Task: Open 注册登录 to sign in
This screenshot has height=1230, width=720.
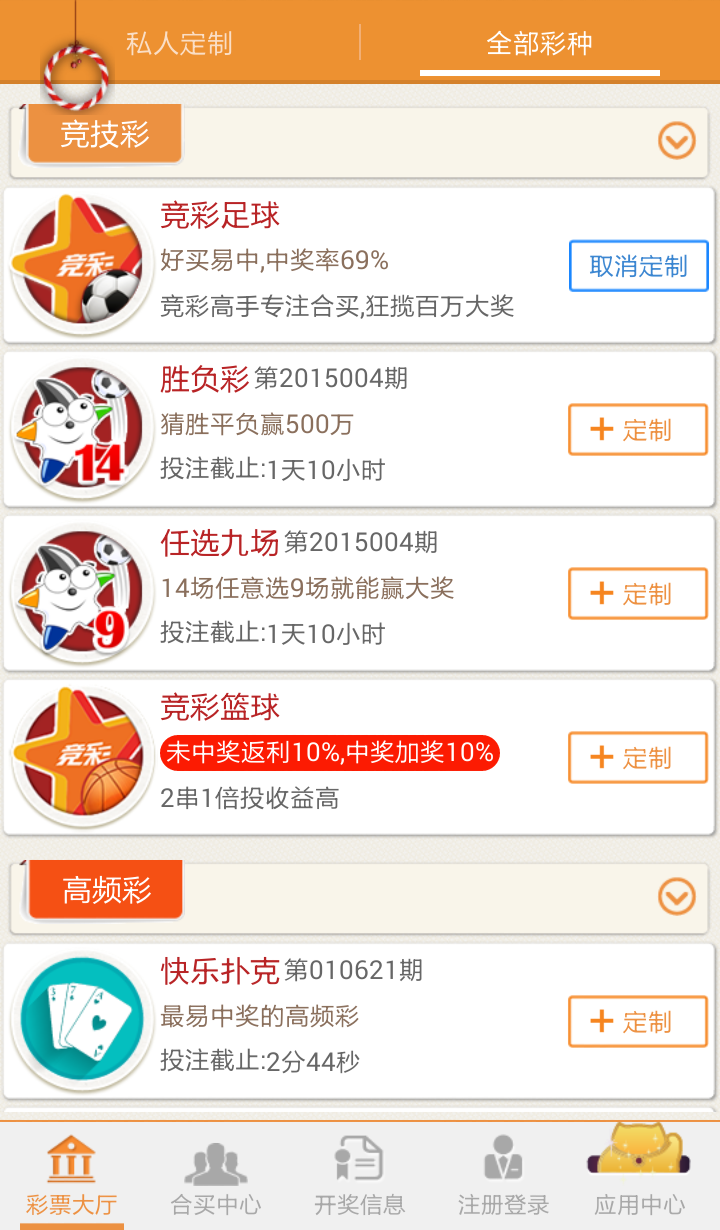Action: tap(503, 1177)
